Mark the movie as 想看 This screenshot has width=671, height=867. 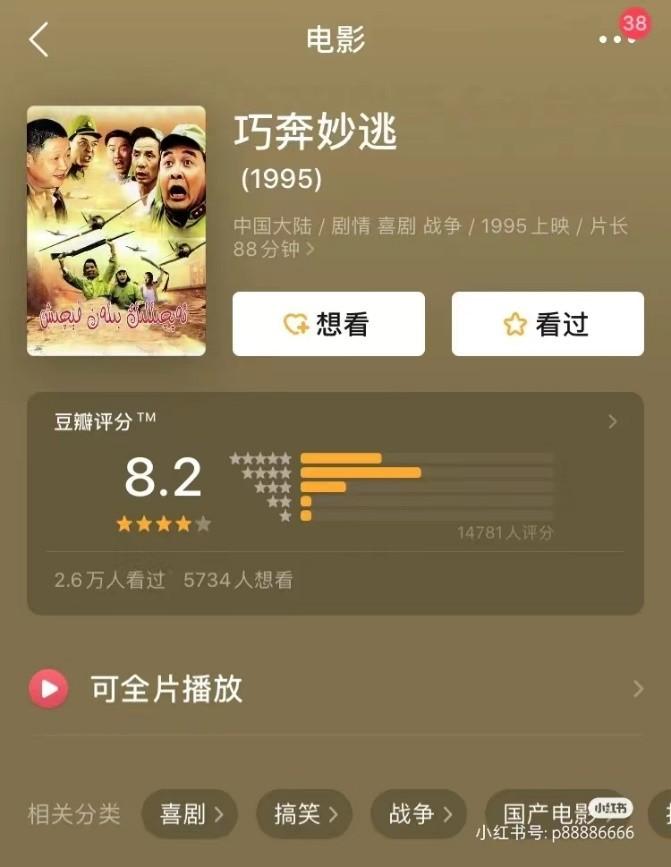tap(328, 324)
